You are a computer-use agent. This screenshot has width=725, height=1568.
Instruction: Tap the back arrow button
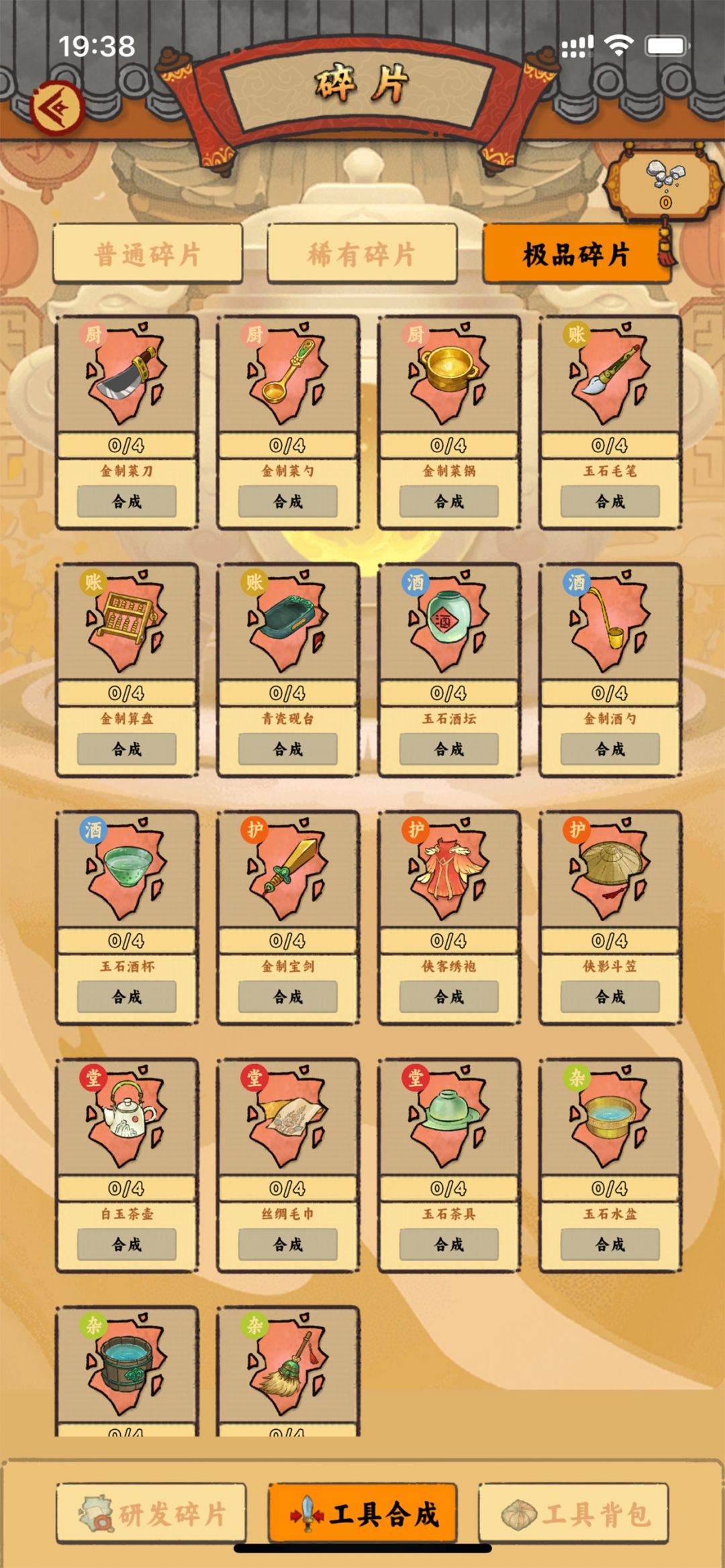[58, 106]
